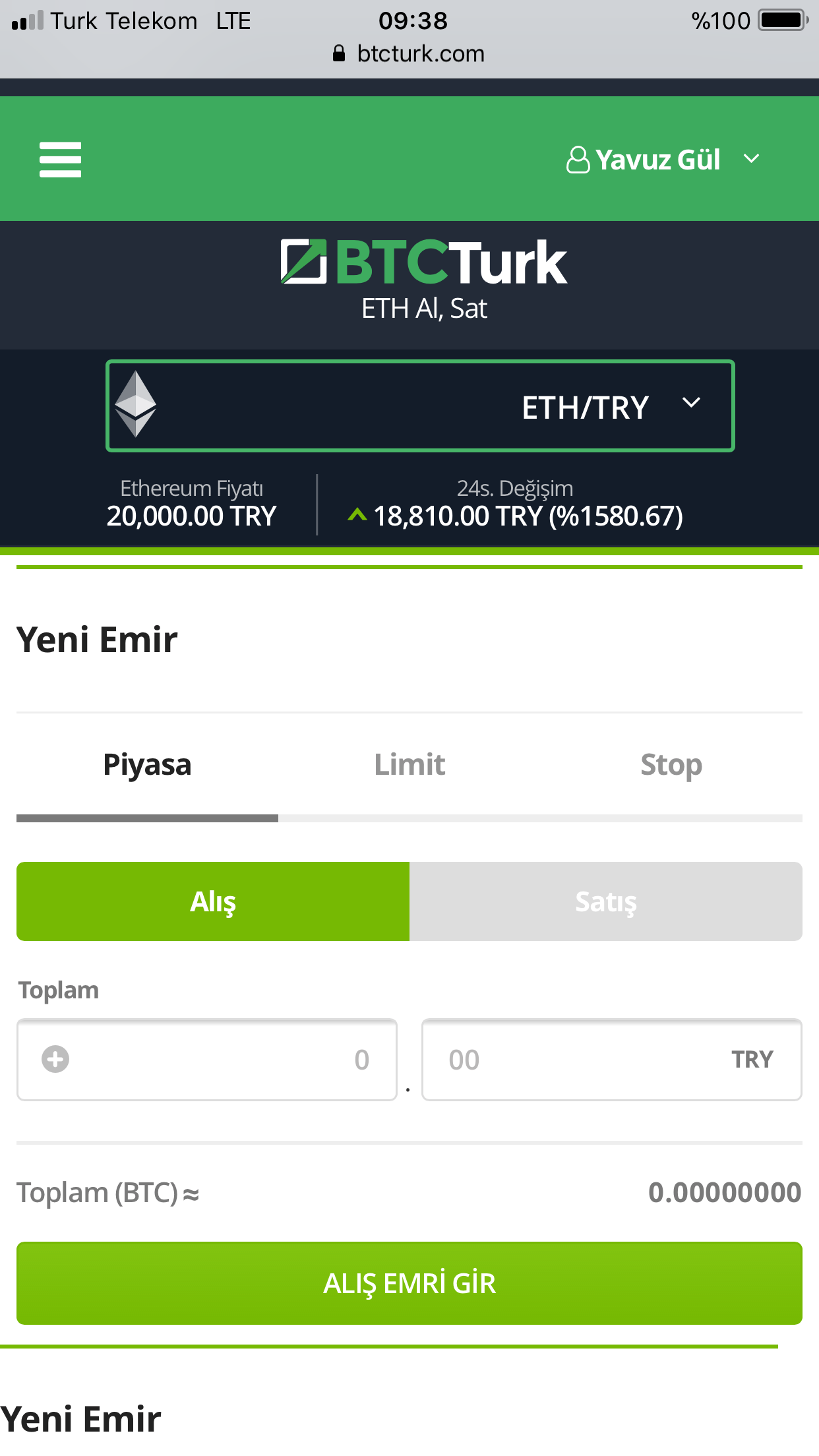Image resolution: width=819 pixels, height=1456 pixels.
Task: Expand the Yavuz Gül account menu
Action: [663, 160]
